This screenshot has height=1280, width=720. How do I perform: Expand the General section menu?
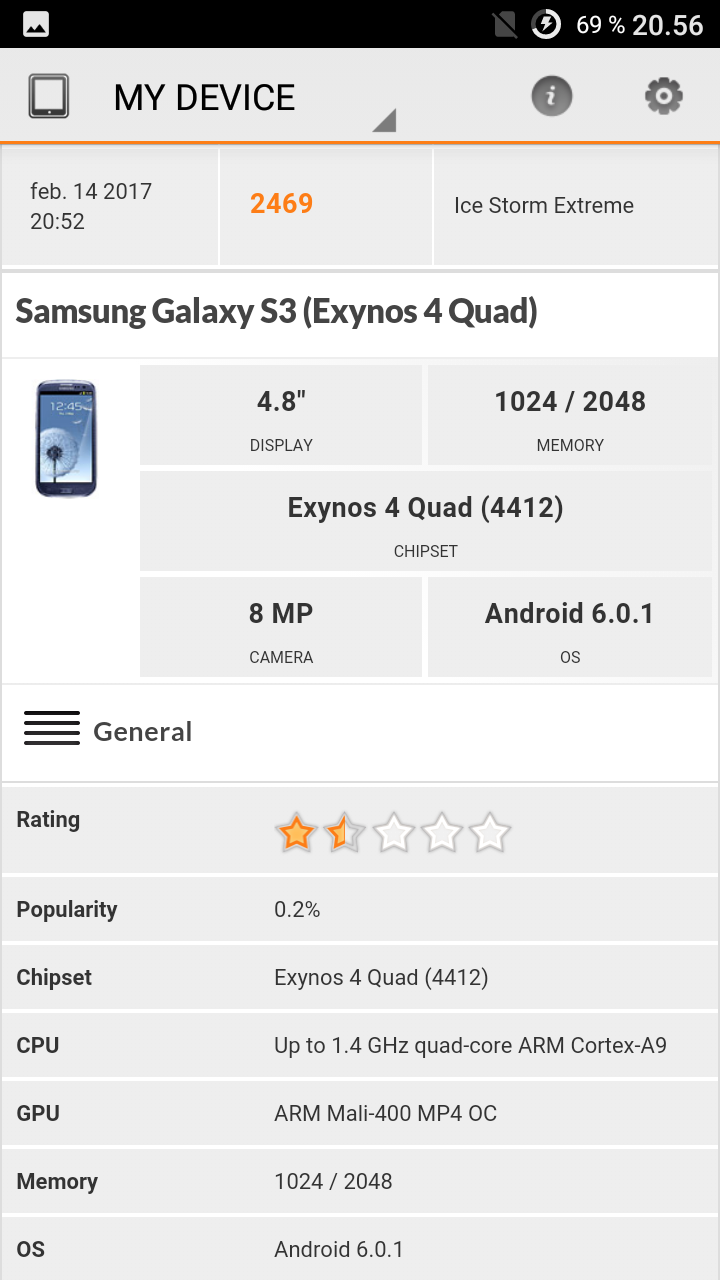click(x=360, y=732)
